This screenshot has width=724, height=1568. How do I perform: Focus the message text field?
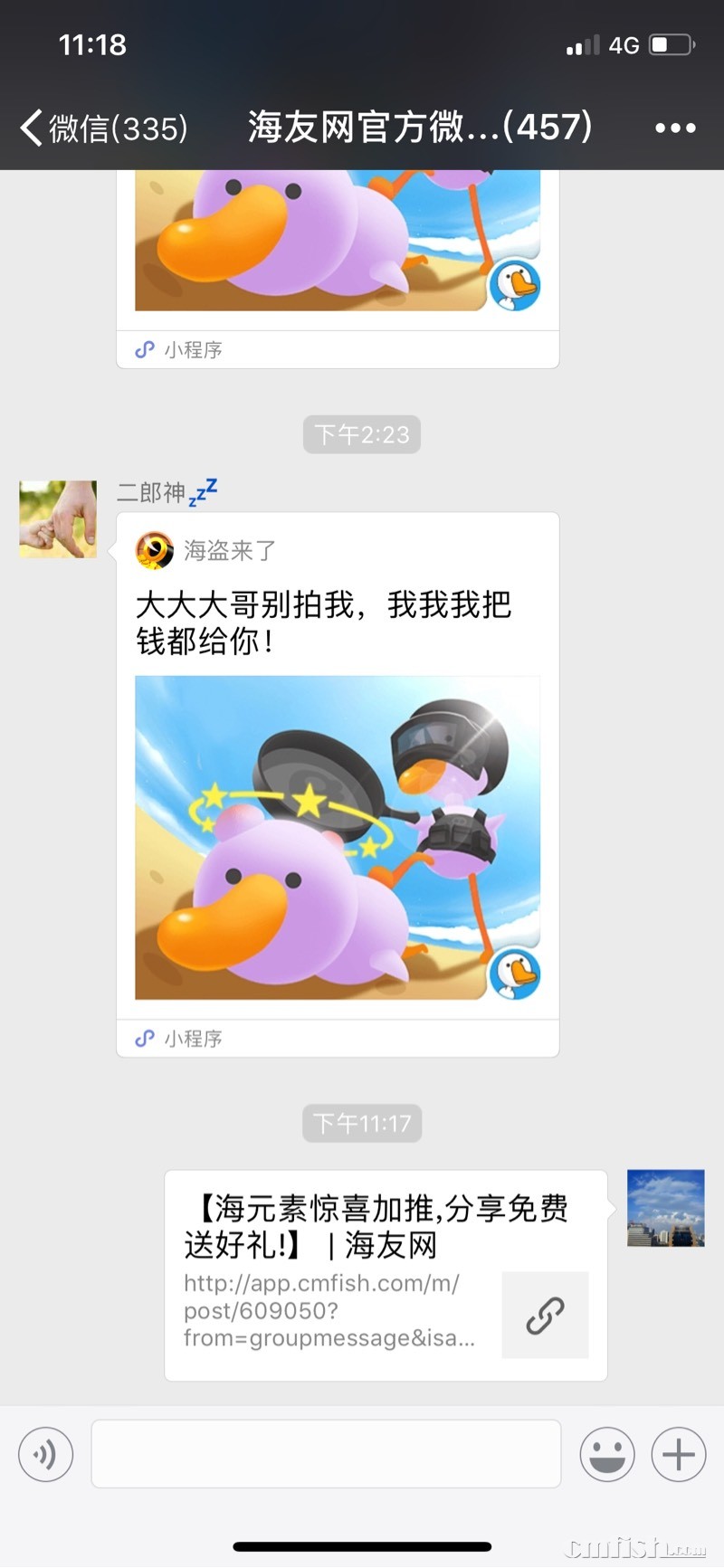(326, 1454)
